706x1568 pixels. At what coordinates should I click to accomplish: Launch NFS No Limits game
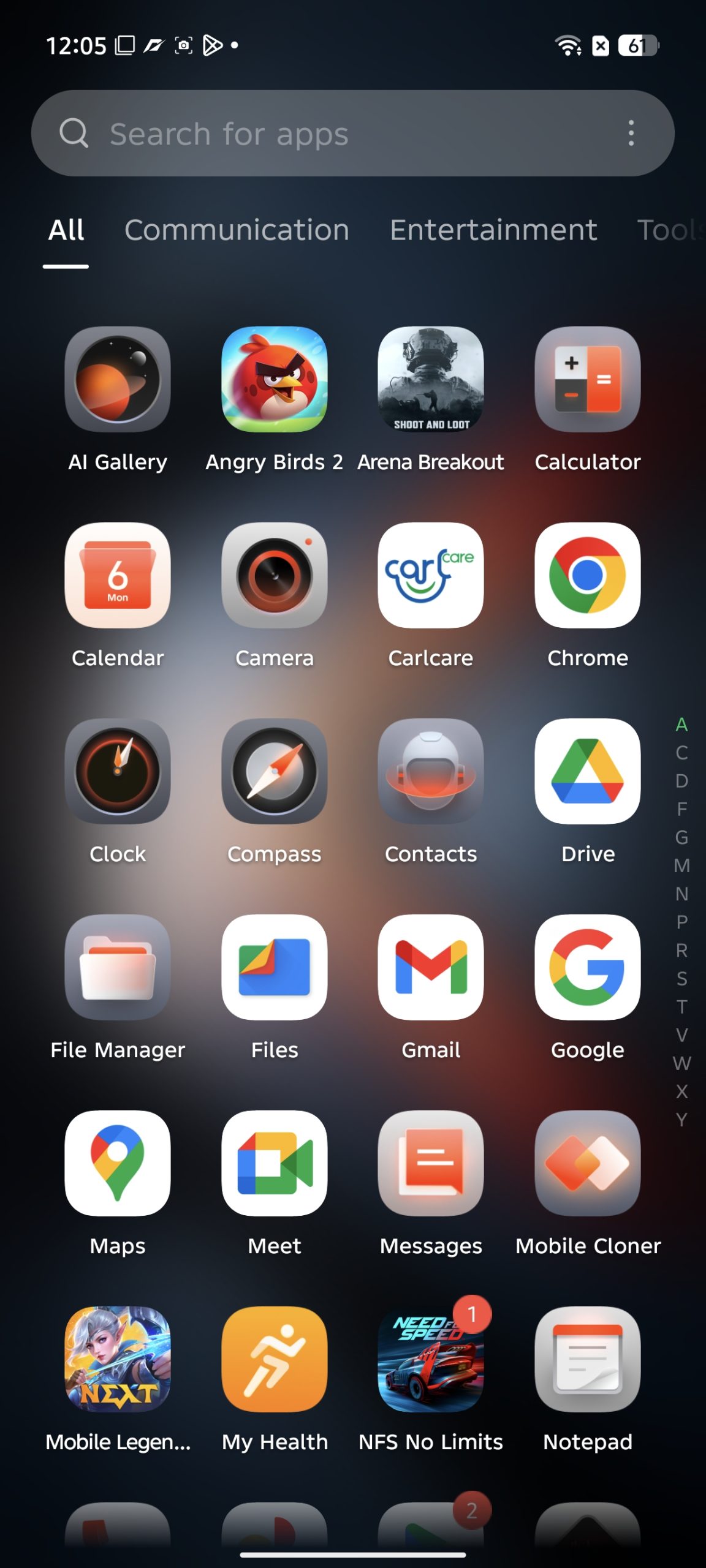[431, 1360]
